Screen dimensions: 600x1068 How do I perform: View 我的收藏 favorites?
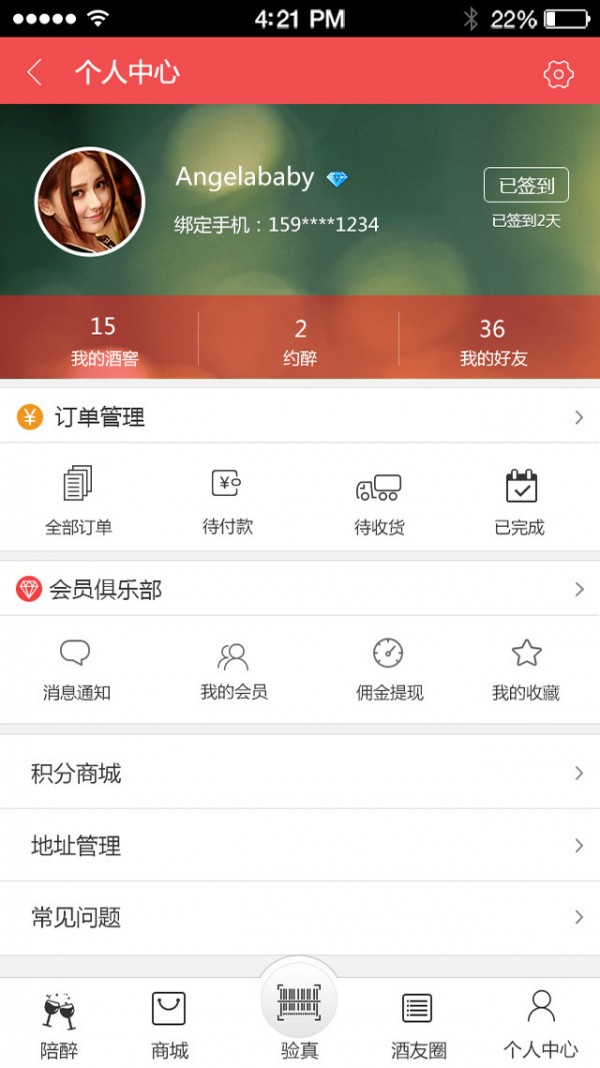525,670
